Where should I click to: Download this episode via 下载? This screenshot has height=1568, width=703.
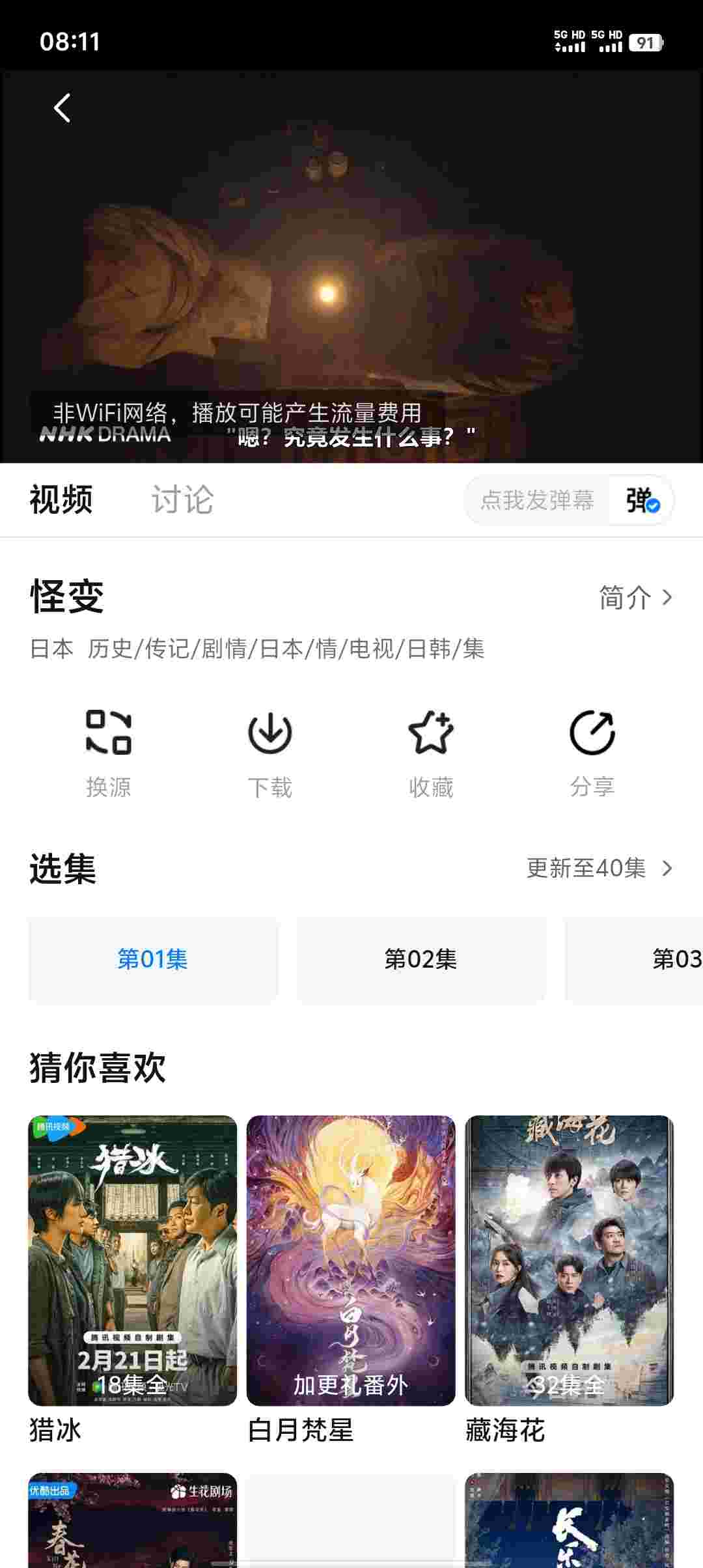[269, 753]
